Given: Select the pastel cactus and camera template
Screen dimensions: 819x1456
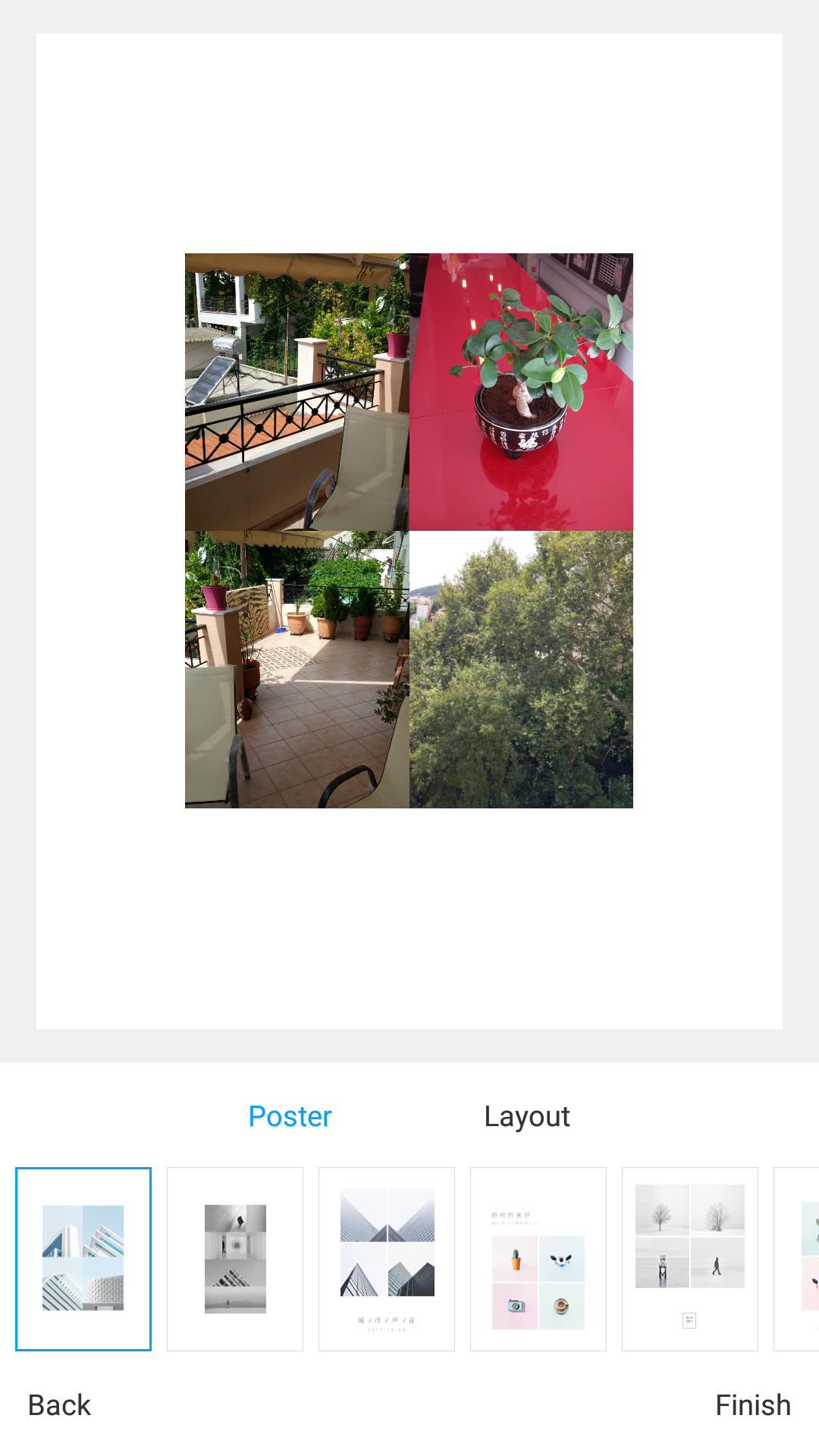Looking at the screenshot, I should [538, 1258].
